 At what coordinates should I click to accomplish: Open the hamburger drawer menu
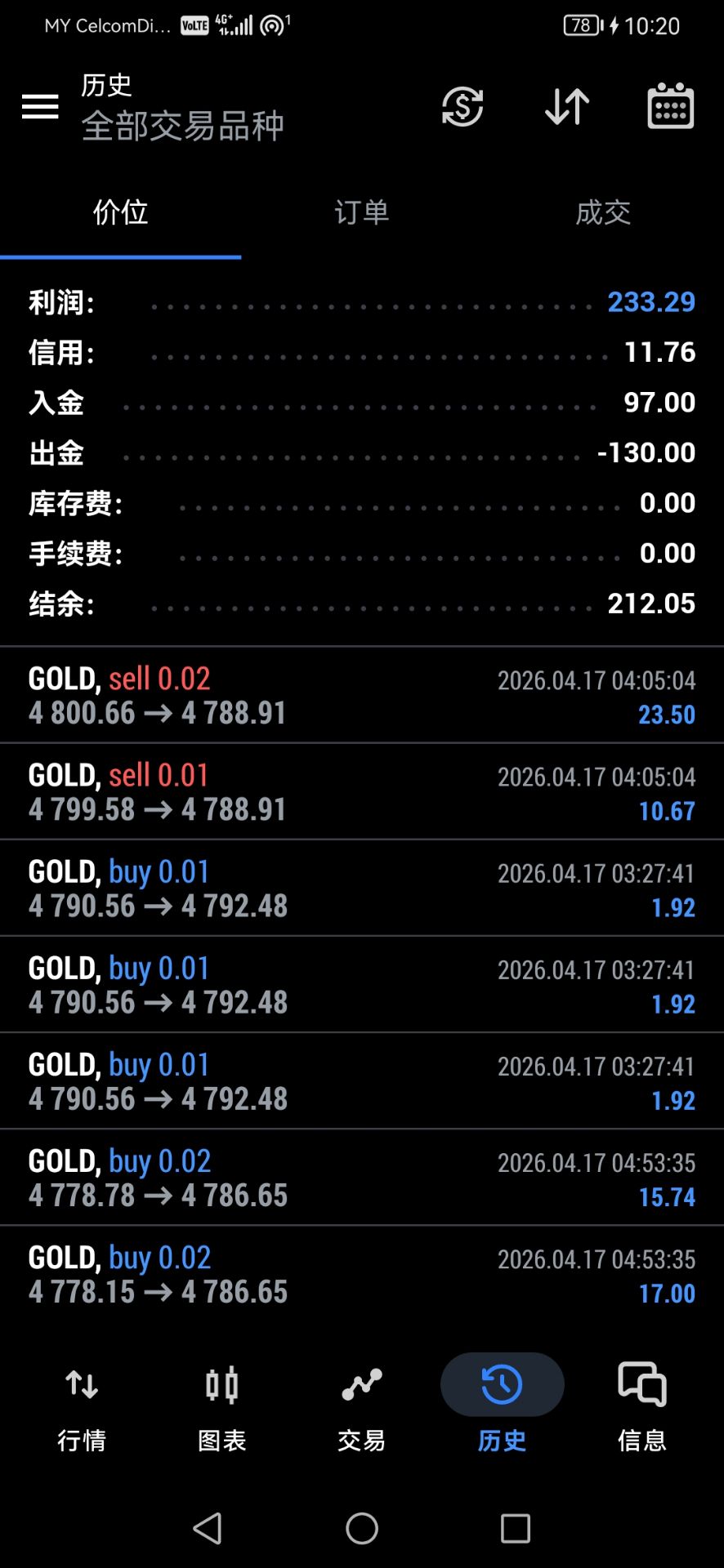[40, 106]
